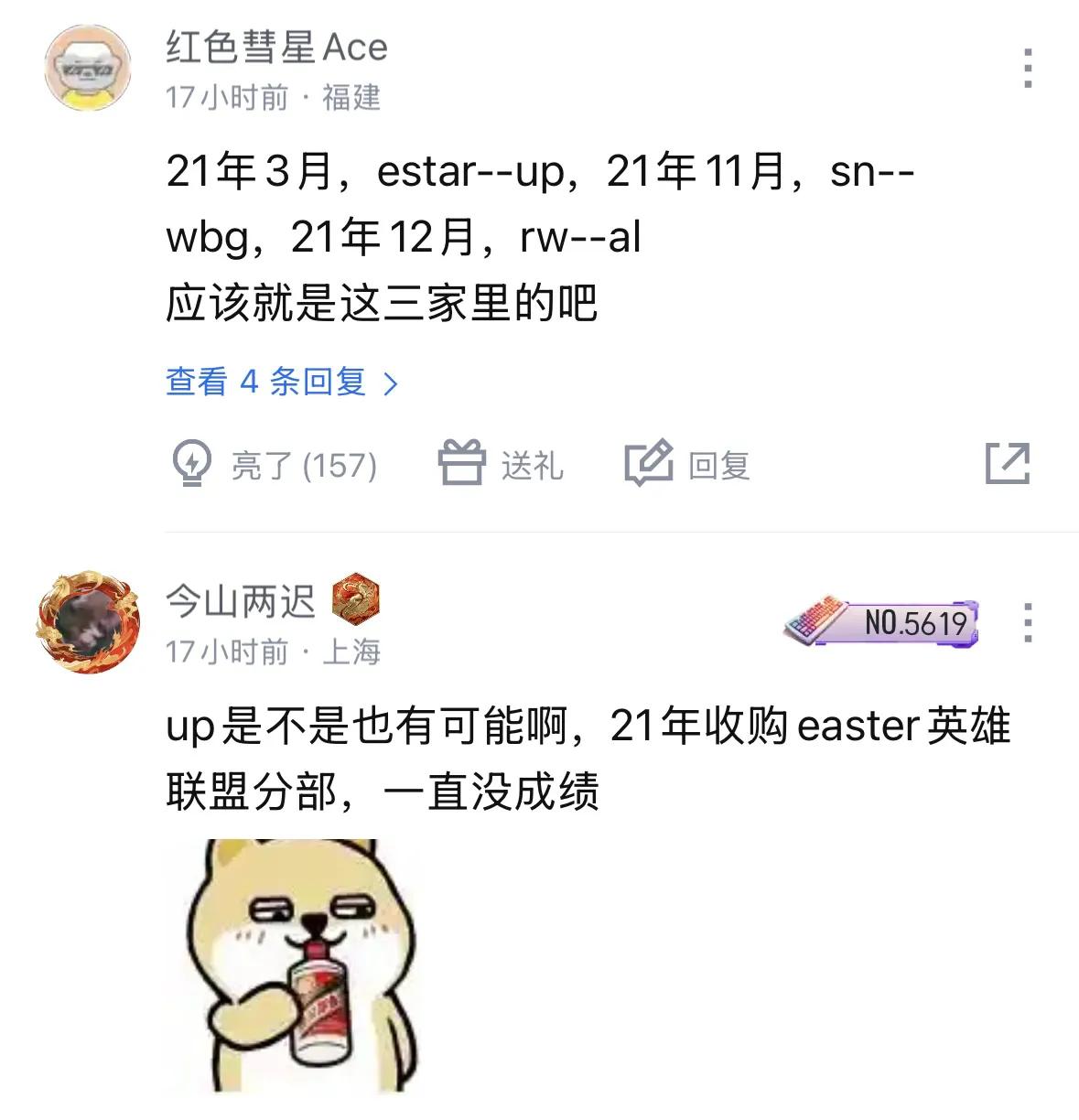Open 今山两迟's profile avatar
The width and height of the screenshot is (1079, 1120).
(87, 622)
